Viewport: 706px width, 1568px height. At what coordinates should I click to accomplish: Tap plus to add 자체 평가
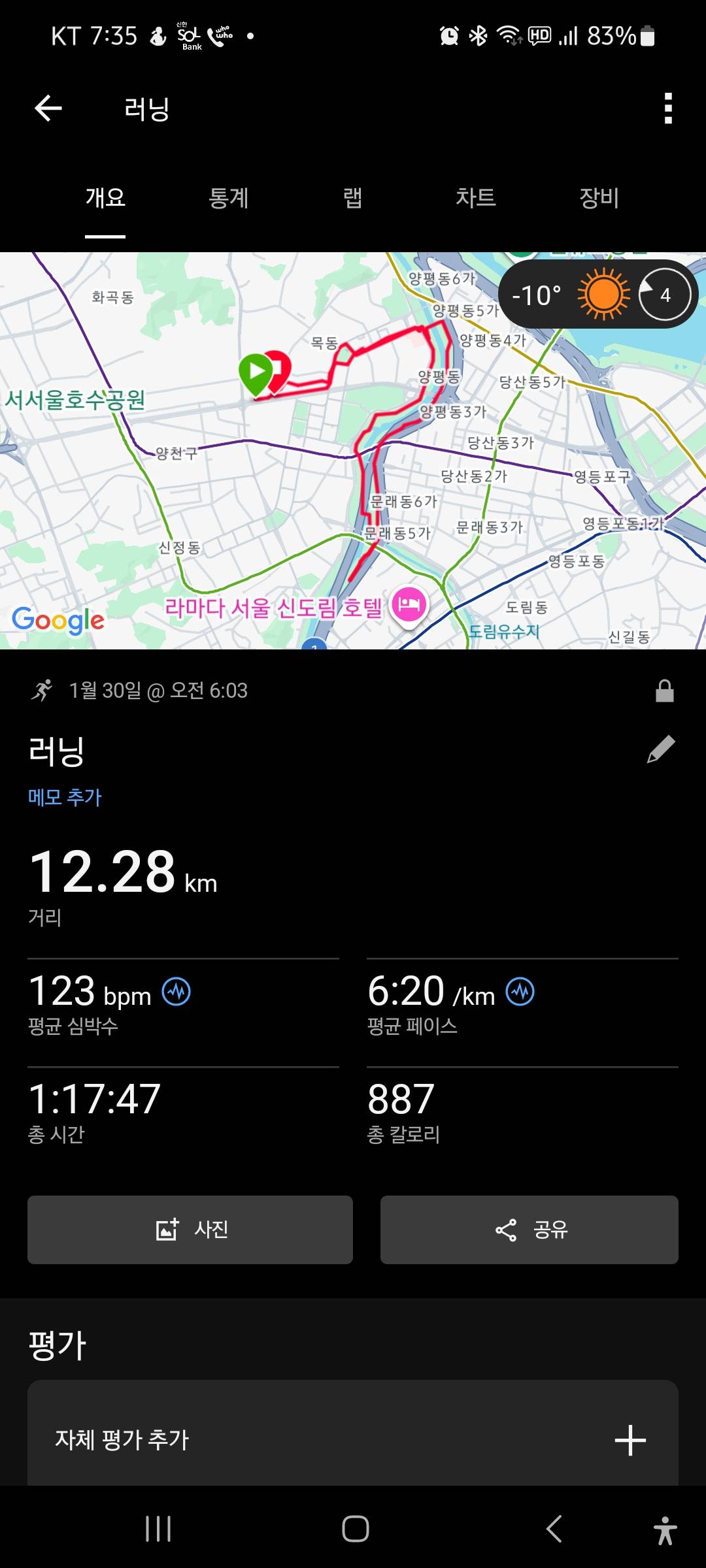(630, 1439)
